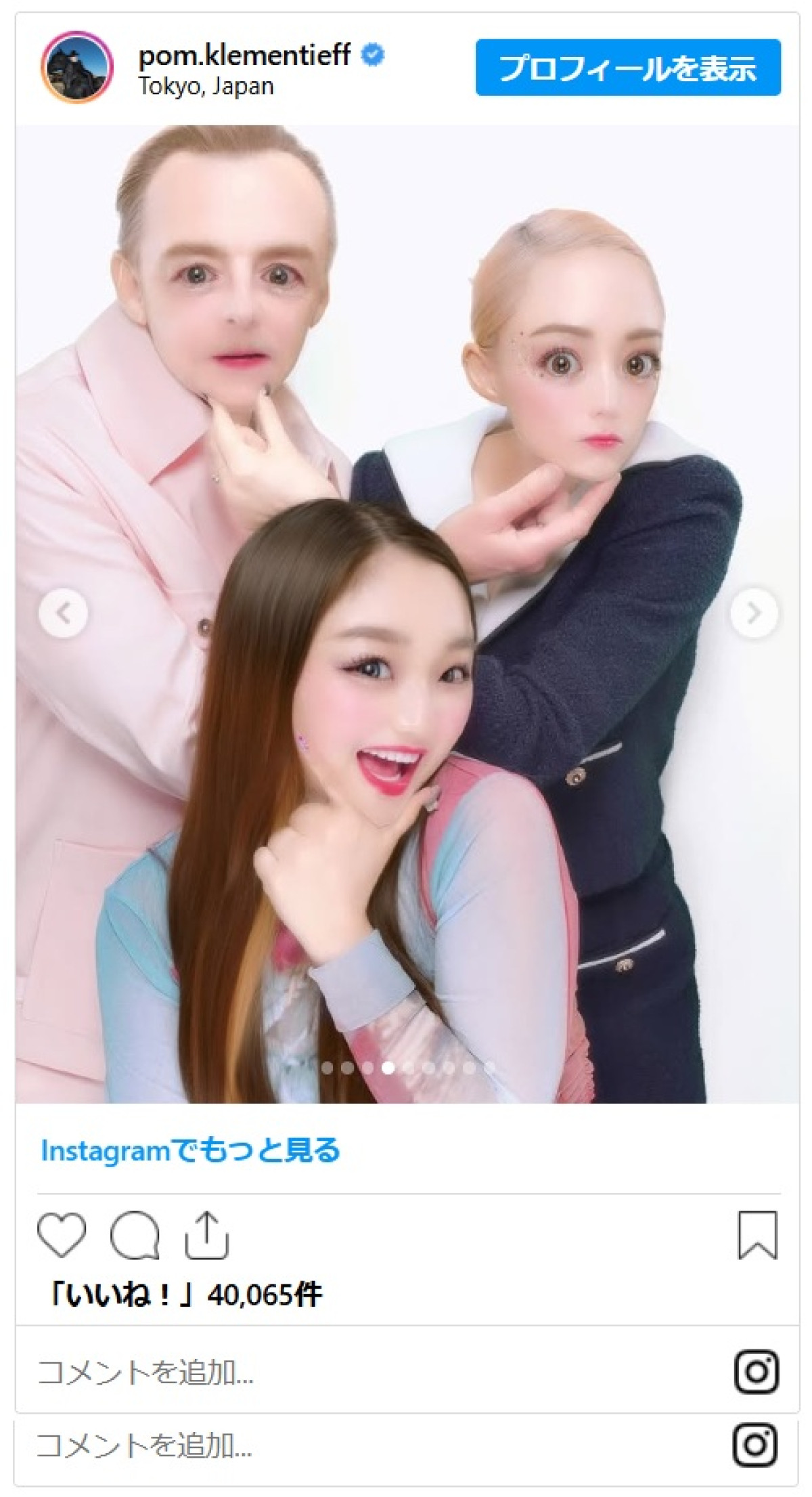Open the pom.klementieff username link
Image resolution: width=812 pixels, height=1497 pixels.
point(244,54)
